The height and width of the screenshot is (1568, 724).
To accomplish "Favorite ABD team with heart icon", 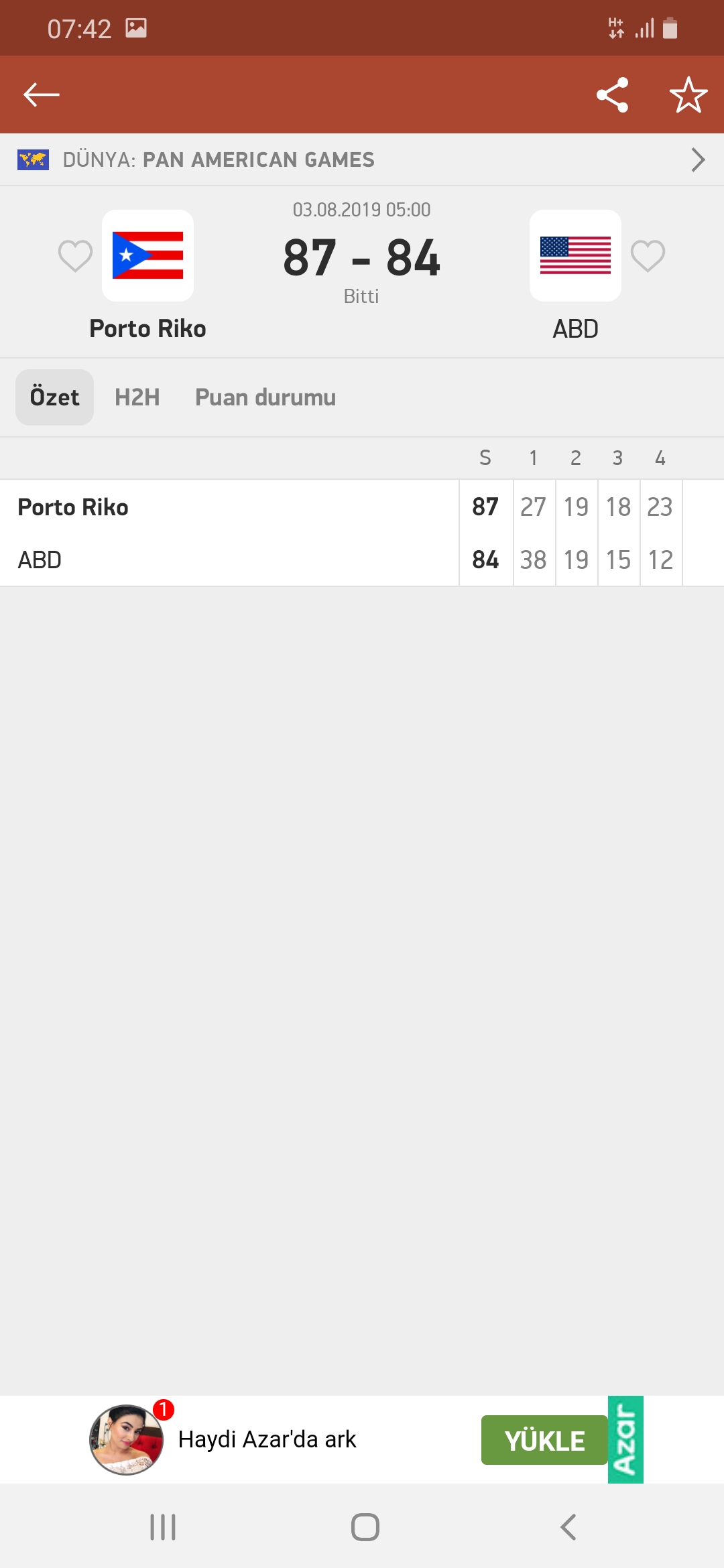I will click(x=648, y=255).
